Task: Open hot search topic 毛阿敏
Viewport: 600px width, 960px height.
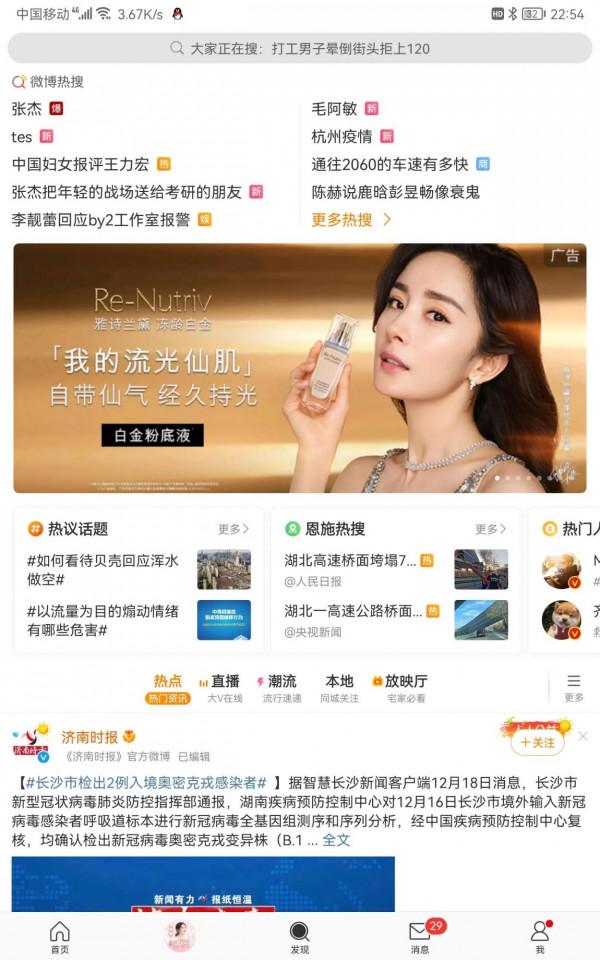Action: click(334, 109)
